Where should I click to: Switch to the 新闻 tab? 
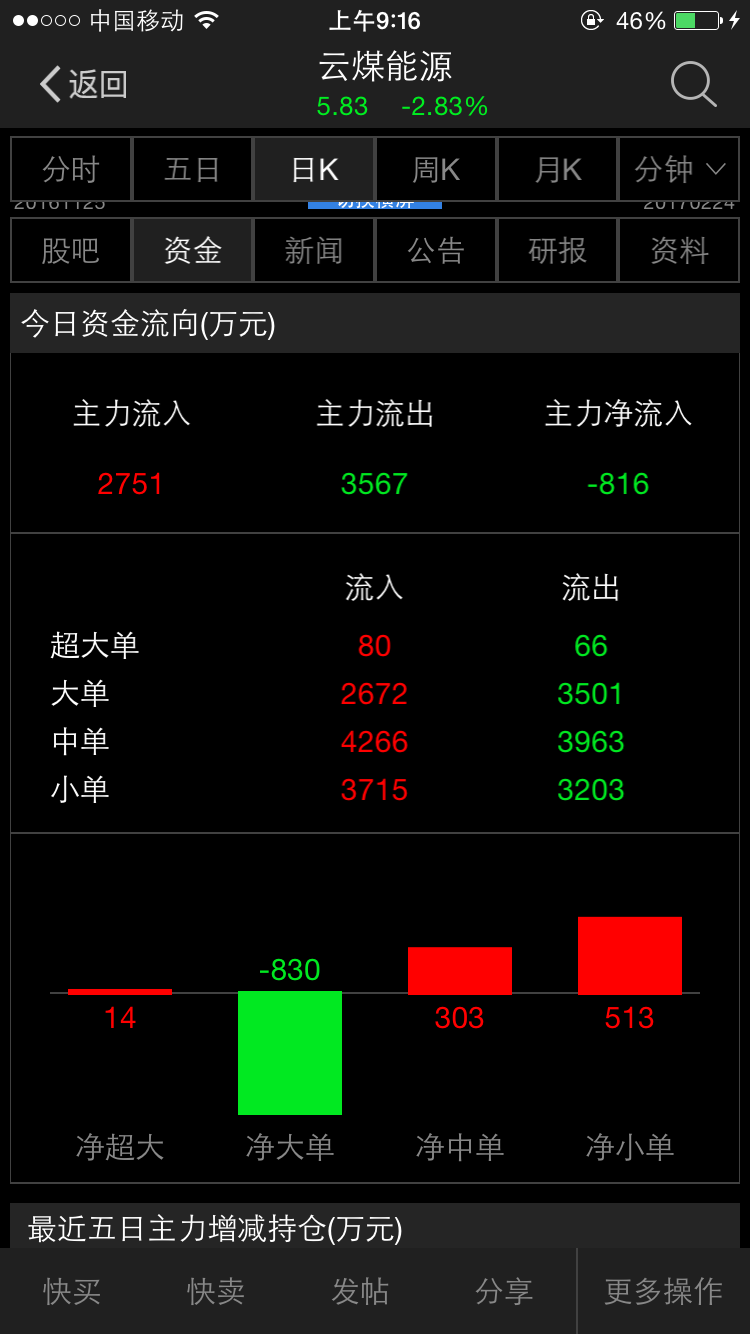click(x=314, y=250)
